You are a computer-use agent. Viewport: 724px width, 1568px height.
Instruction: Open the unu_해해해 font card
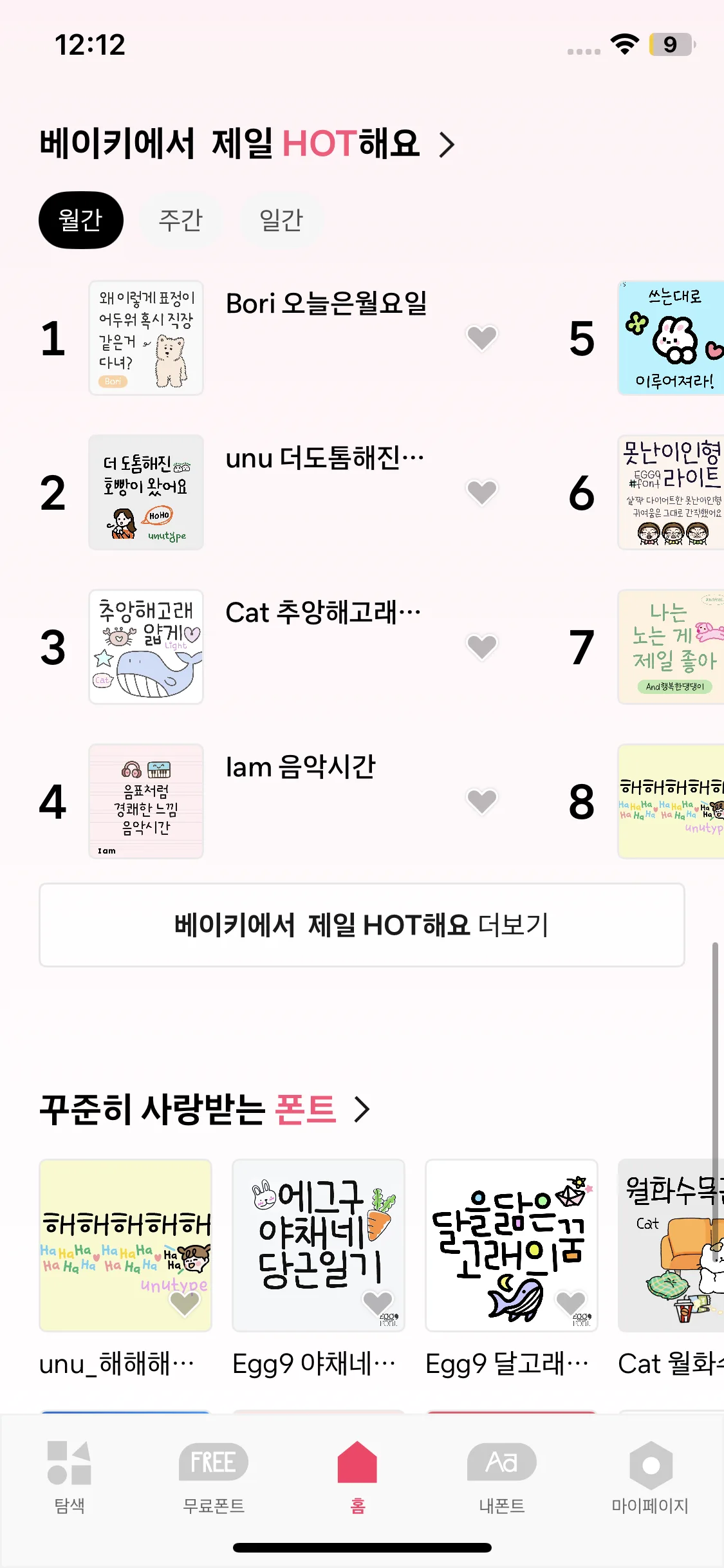125,1246
